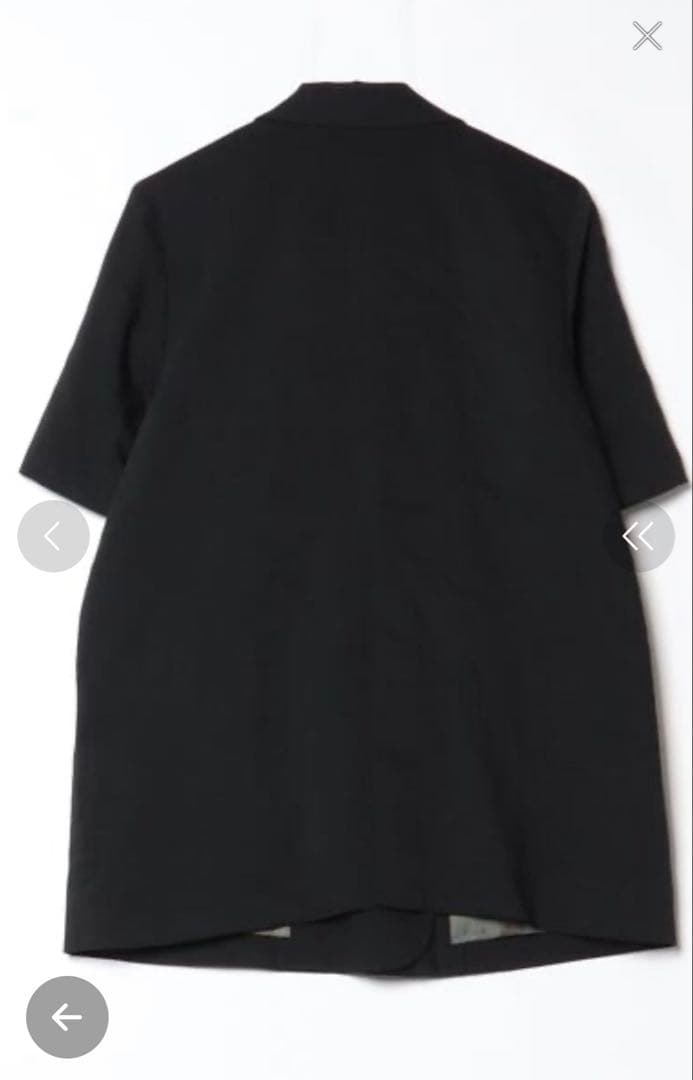This screenshot has width=693, height=1080.
Task: Tap the double-chevron button on the right
Action: (x=639, y=536)
